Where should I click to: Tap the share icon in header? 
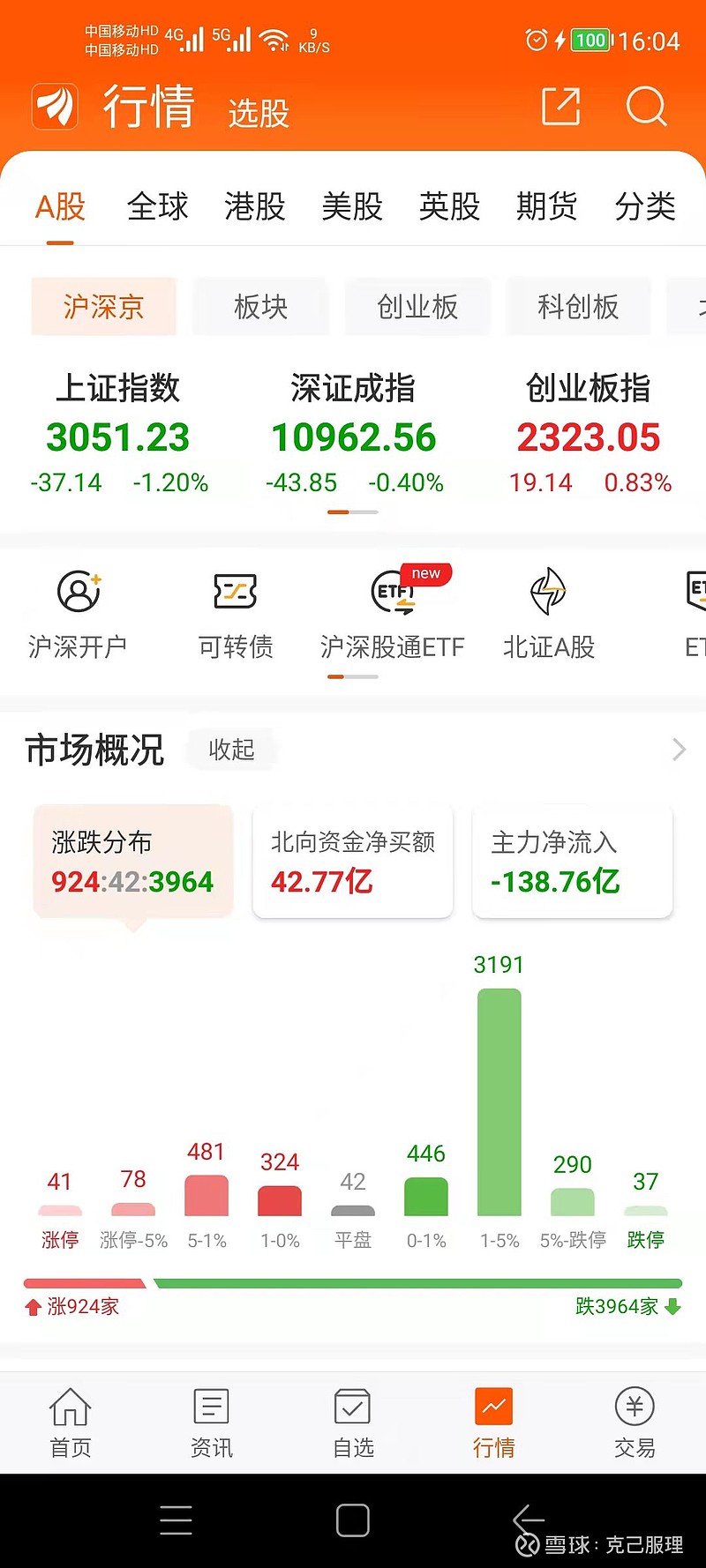coord(561,107)
